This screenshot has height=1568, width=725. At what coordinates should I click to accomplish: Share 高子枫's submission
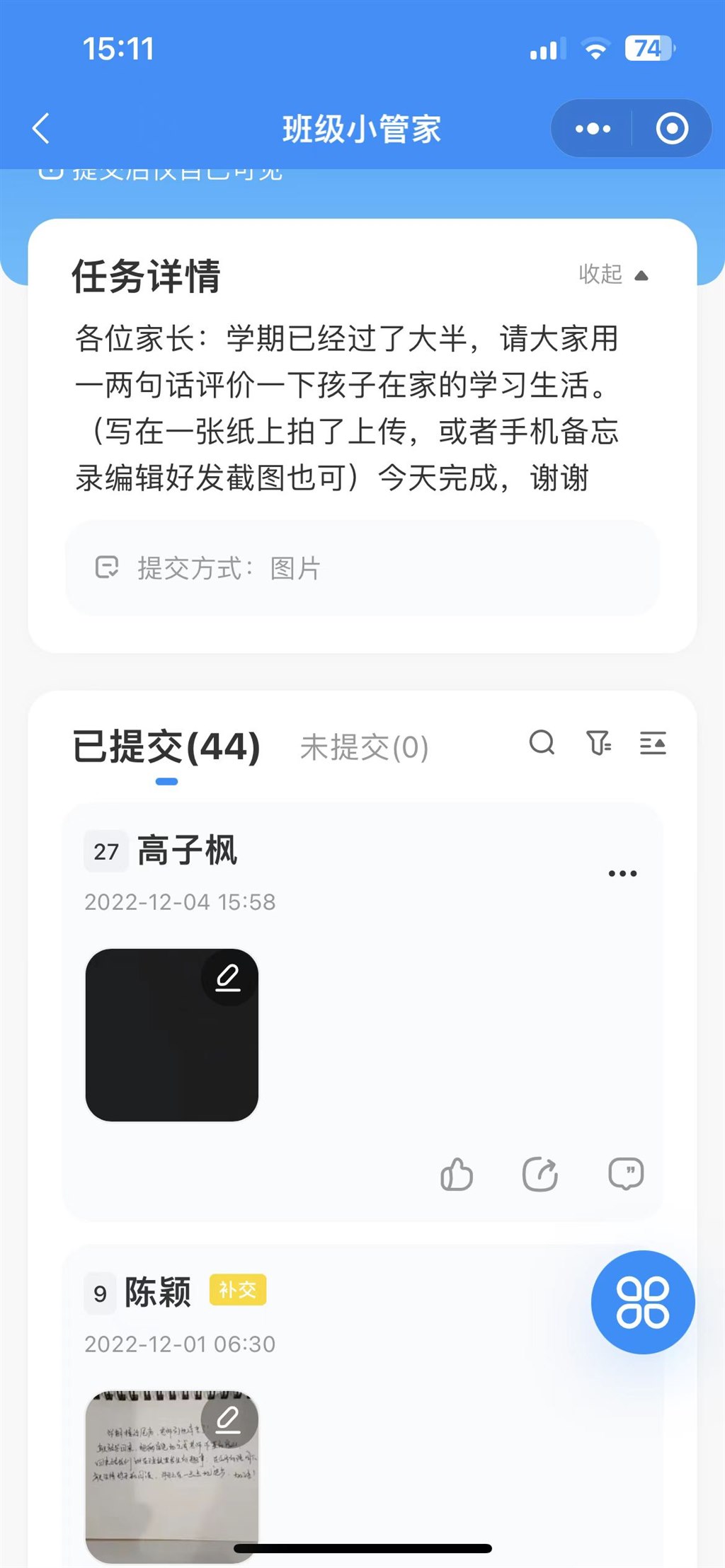coord(540,1175)
